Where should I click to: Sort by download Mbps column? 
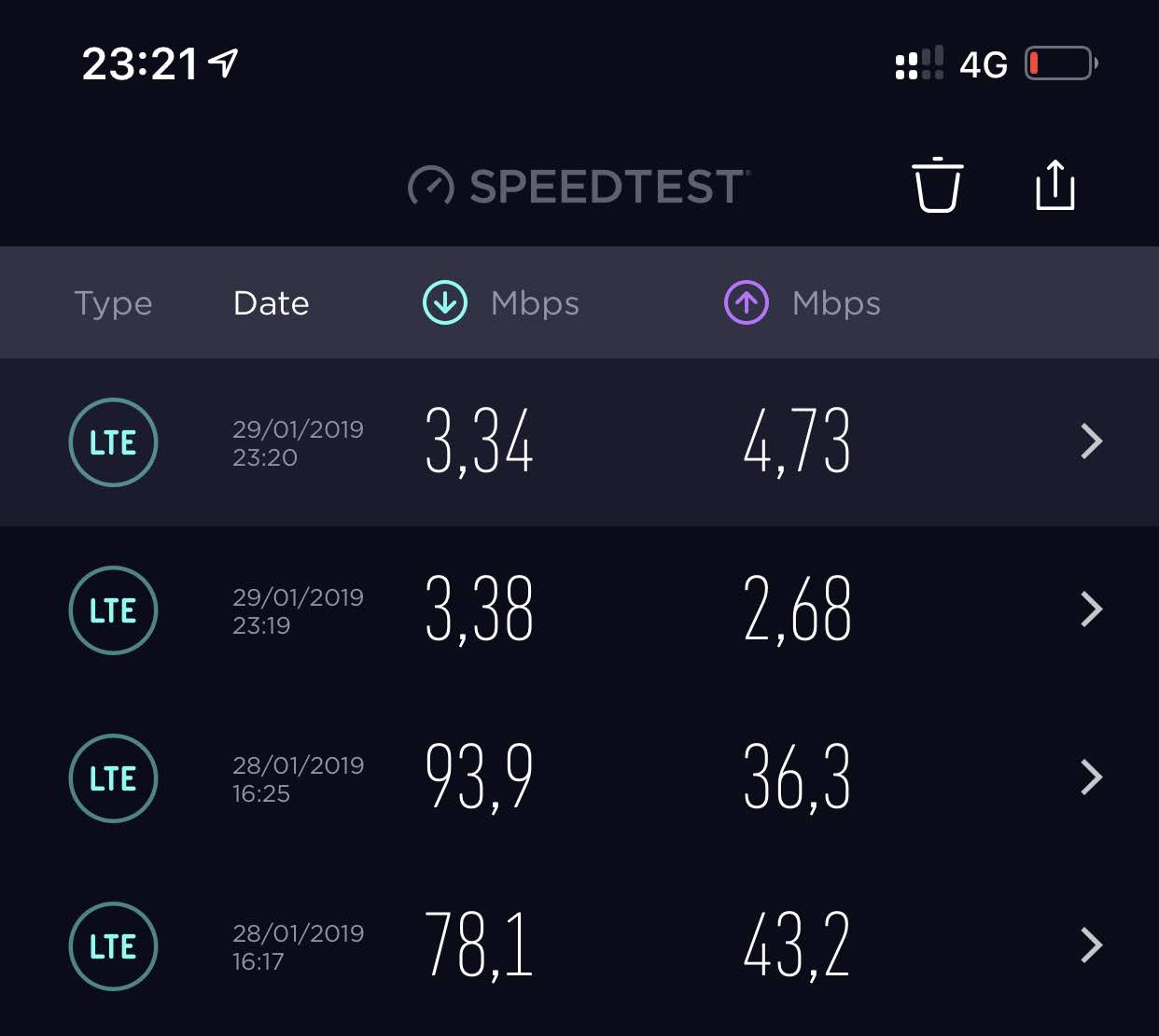[501, 303]
